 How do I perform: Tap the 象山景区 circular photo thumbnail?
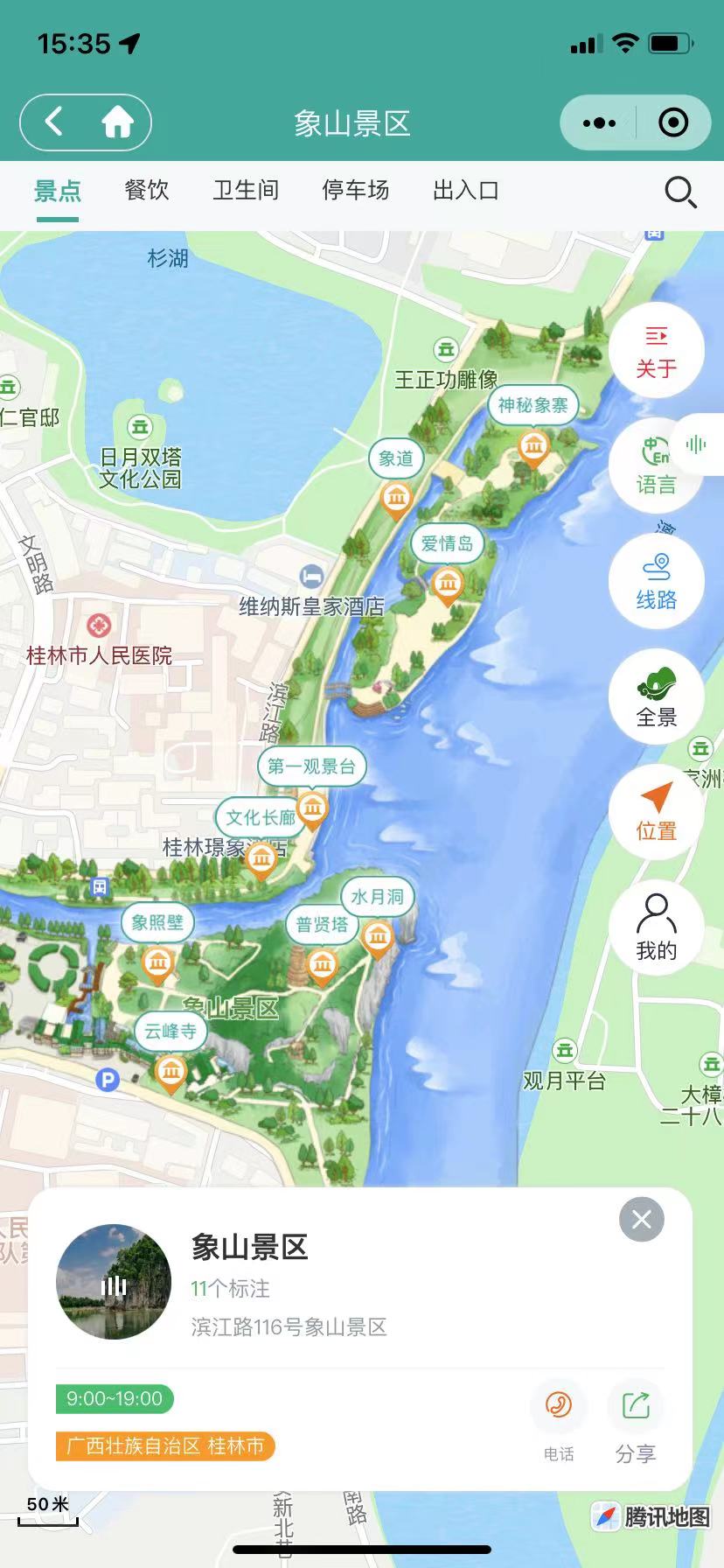(x=114, y=1282)
